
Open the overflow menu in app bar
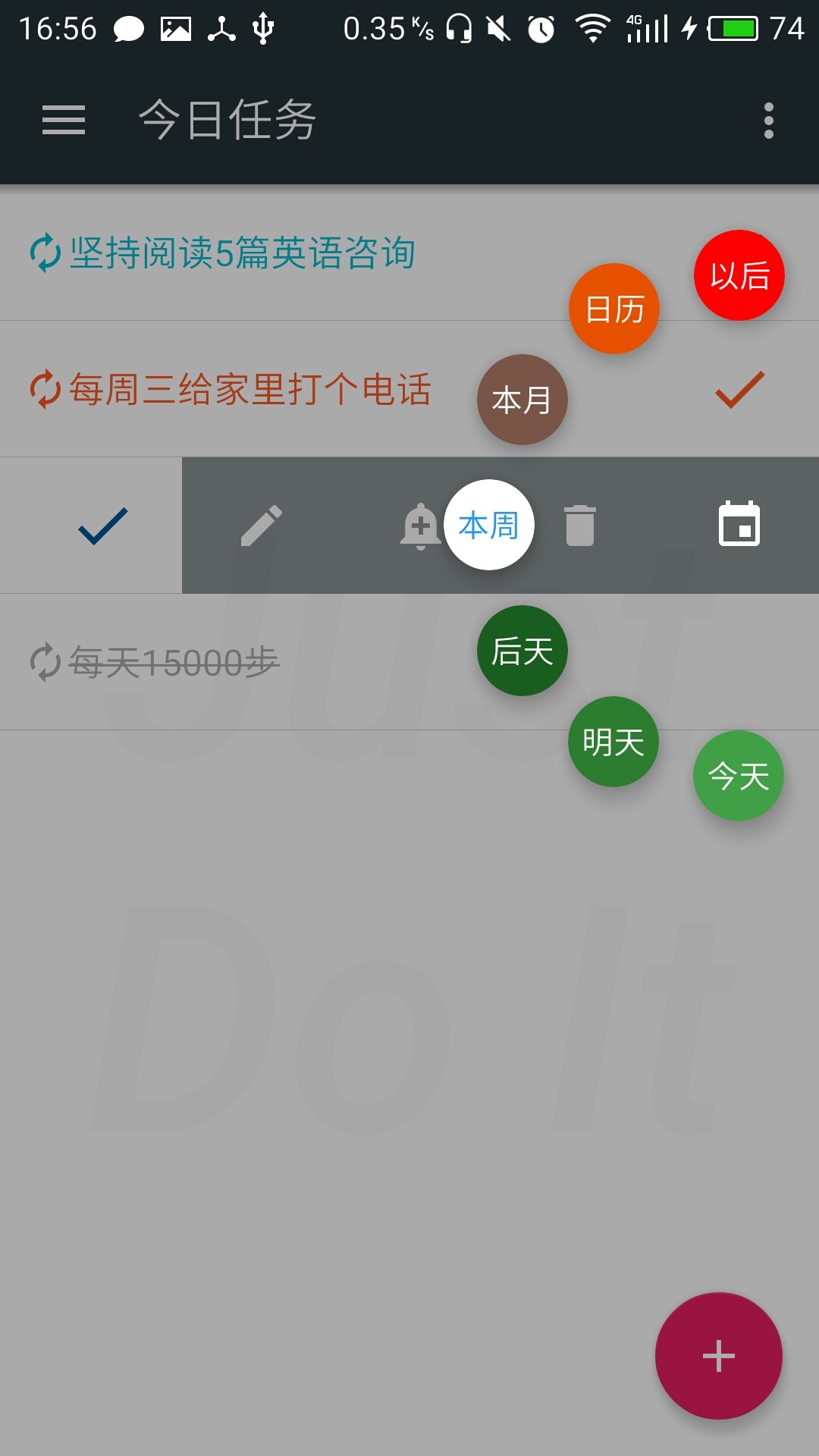(x=768, y=121)
